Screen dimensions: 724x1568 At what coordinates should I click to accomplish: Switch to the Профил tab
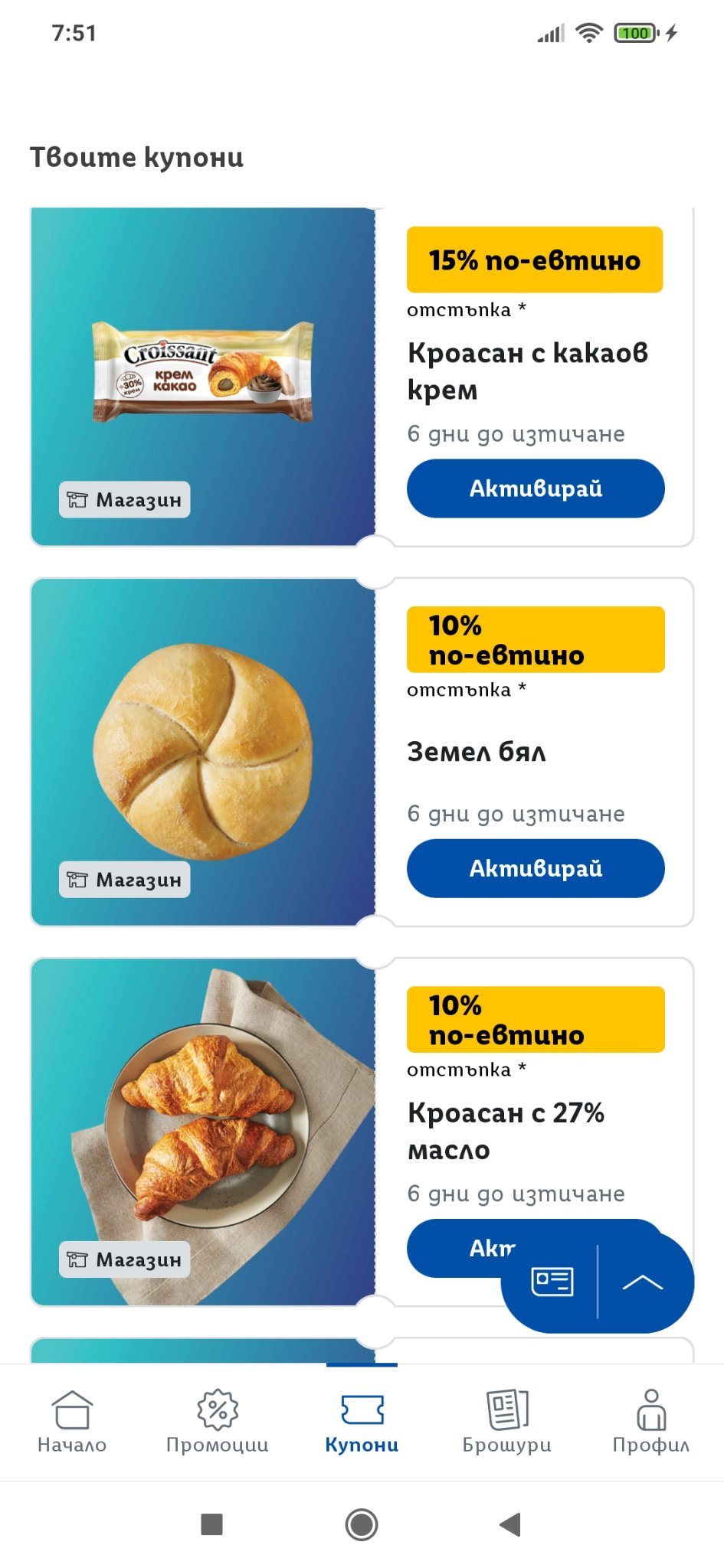[650, 1422]
